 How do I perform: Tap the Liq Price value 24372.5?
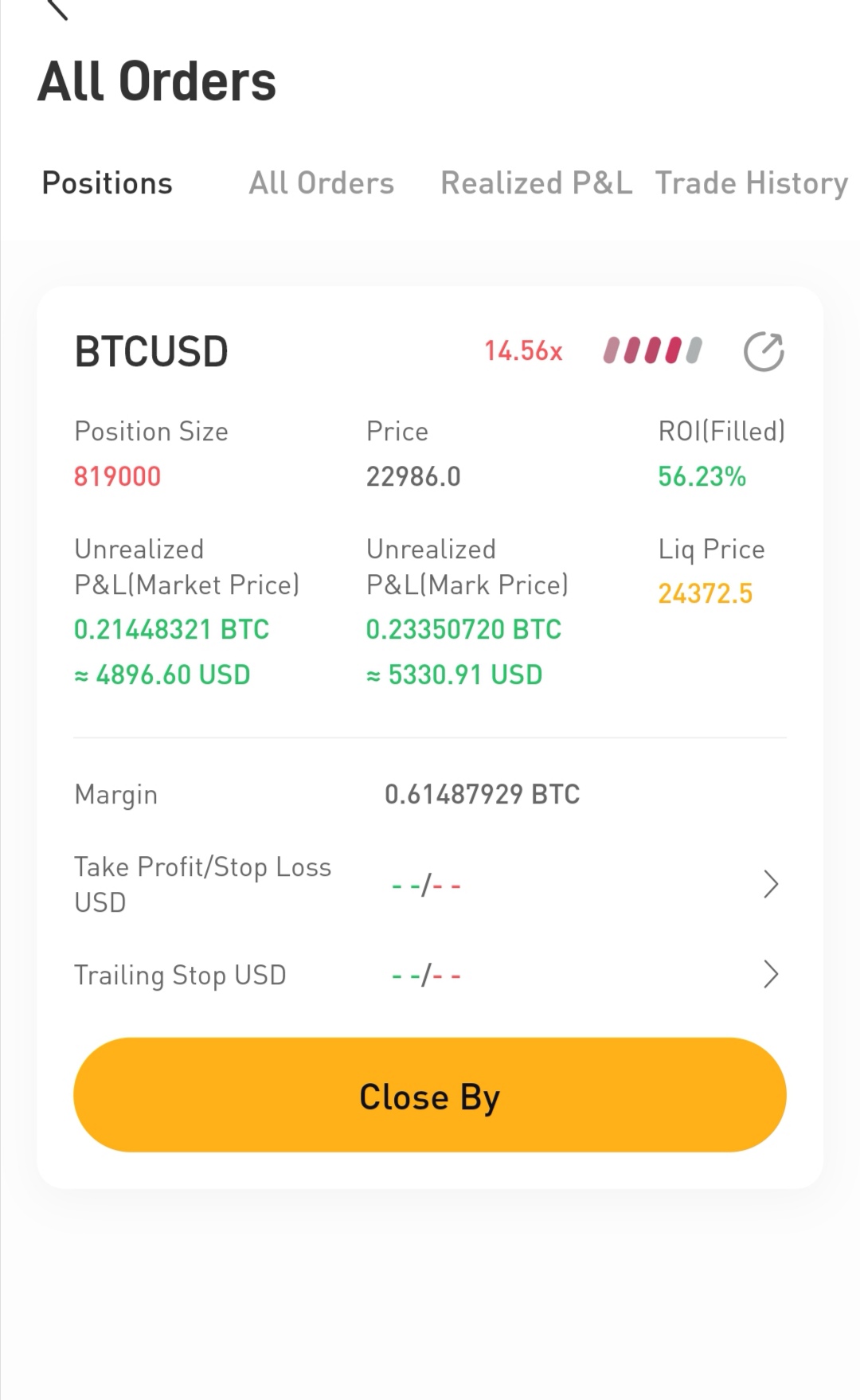click(x=706, y=593)
